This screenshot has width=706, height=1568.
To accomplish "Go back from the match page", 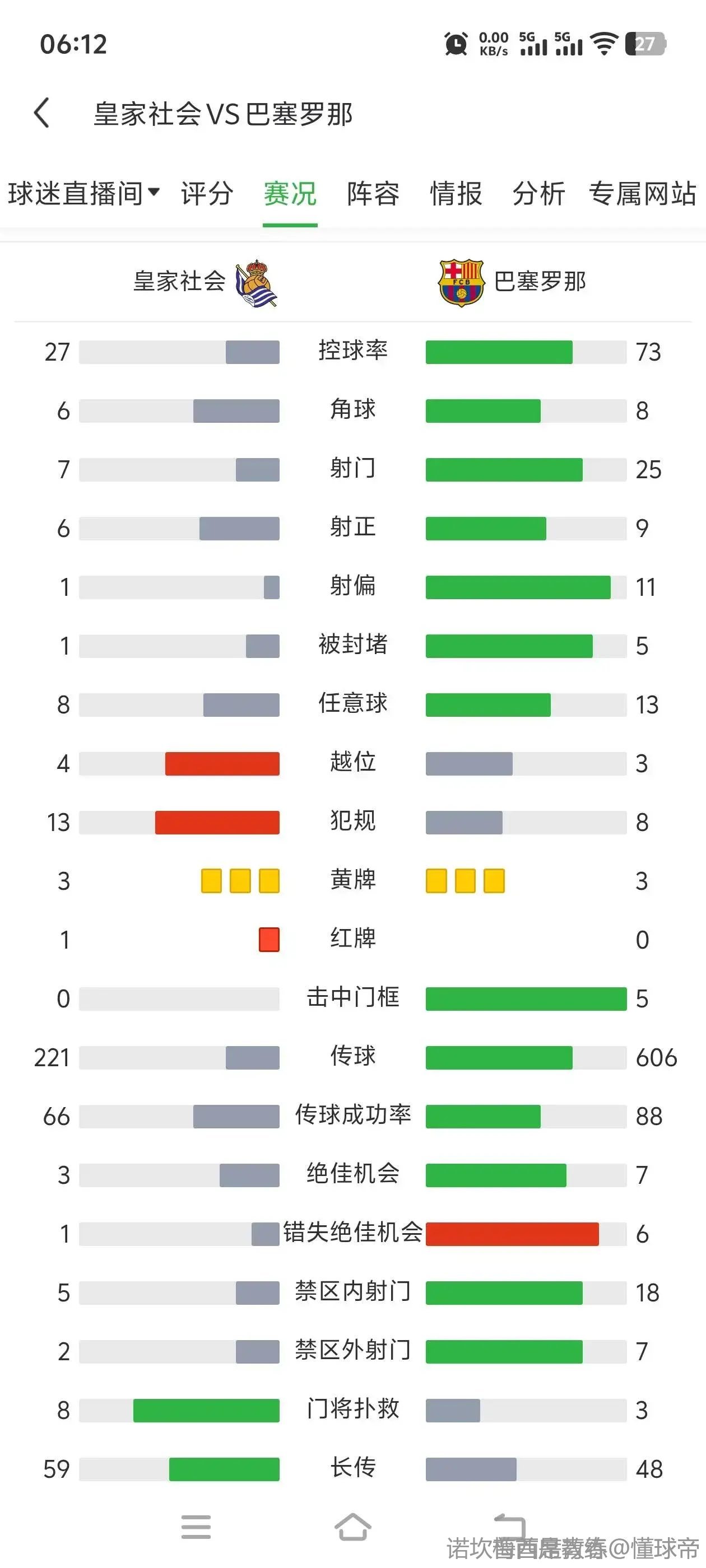I will 41,113.
